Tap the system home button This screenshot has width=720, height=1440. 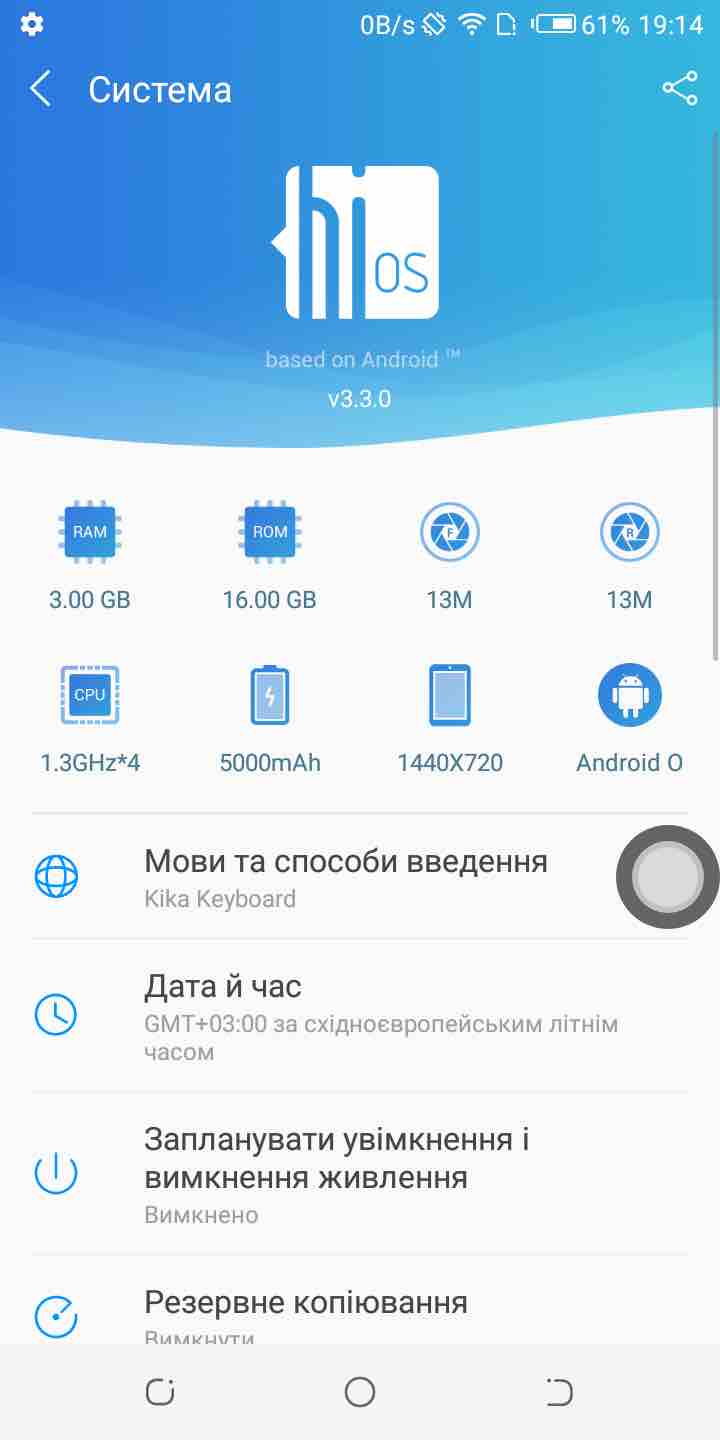(360, 1392)
